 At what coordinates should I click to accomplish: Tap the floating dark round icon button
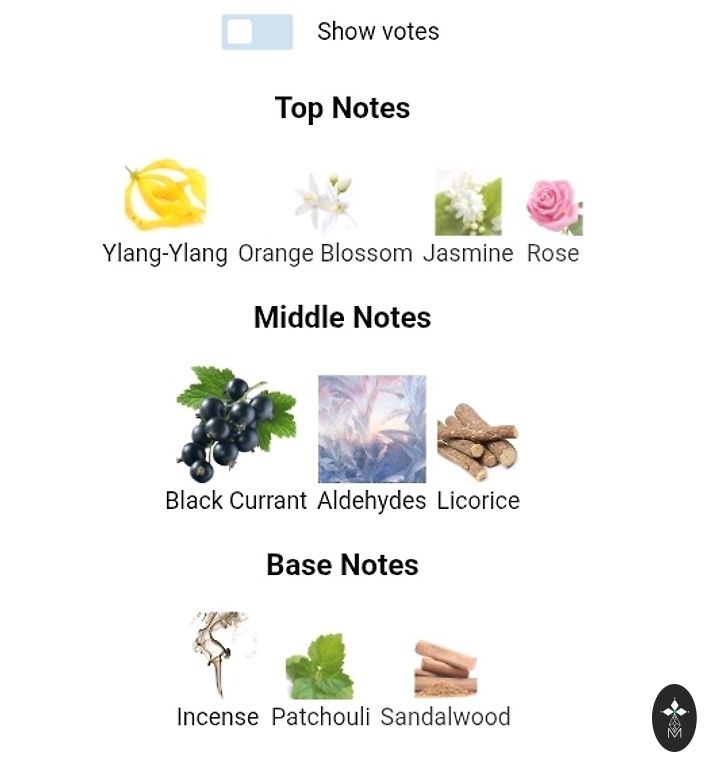[674, 718]
